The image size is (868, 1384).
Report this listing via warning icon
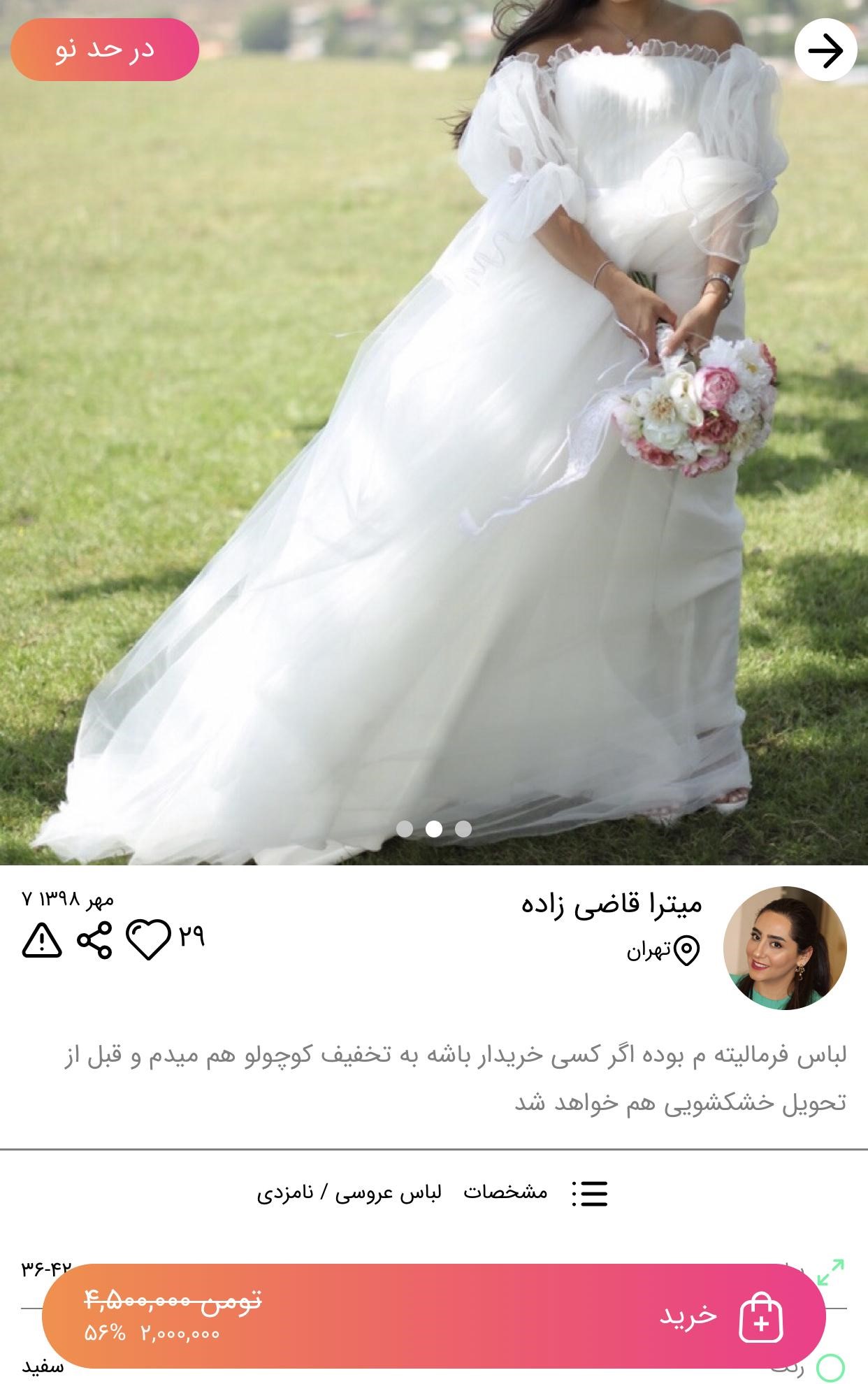[42, 939]
